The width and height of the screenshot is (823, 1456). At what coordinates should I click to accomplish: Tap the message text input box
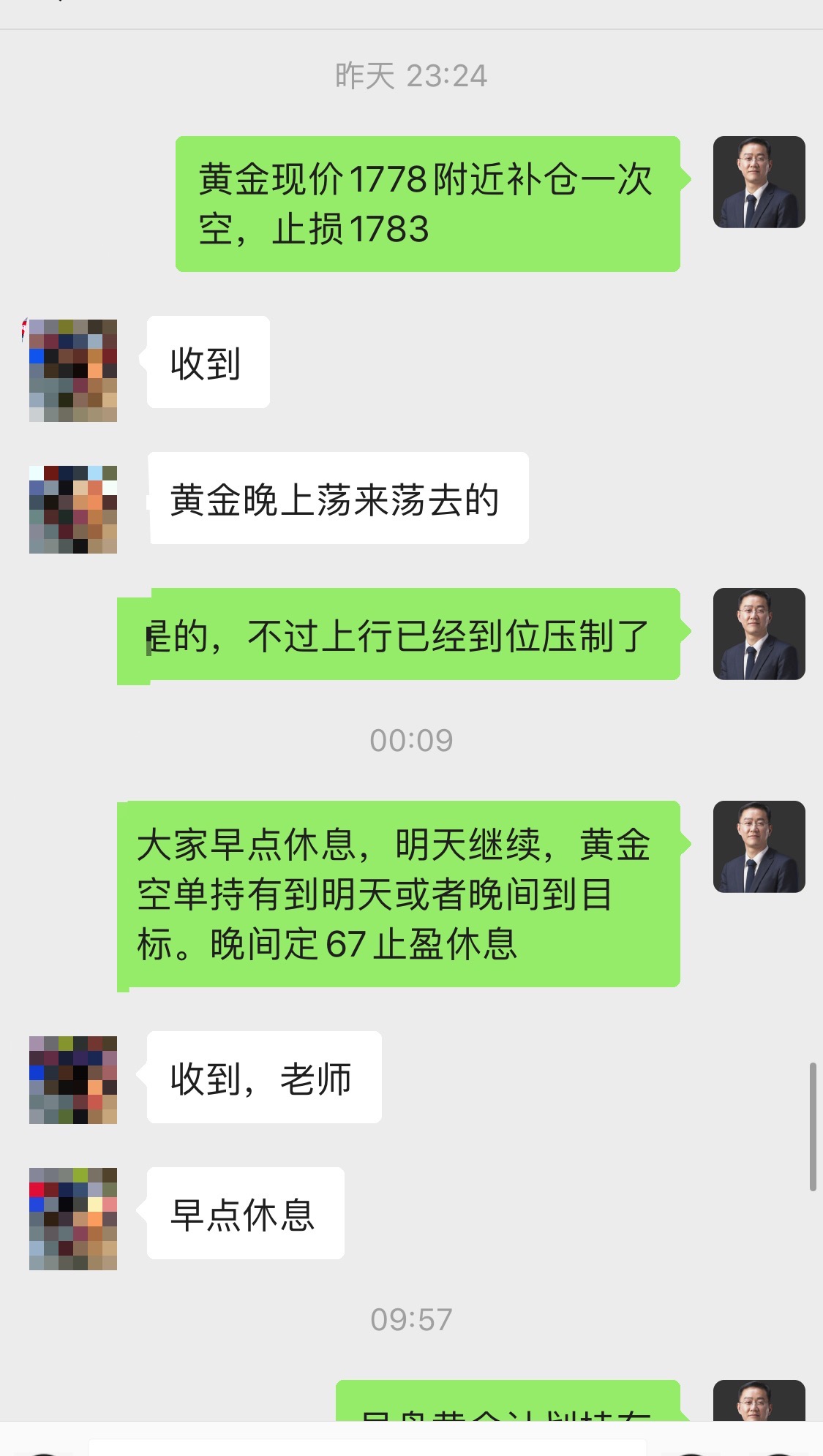click(367, 1446)
